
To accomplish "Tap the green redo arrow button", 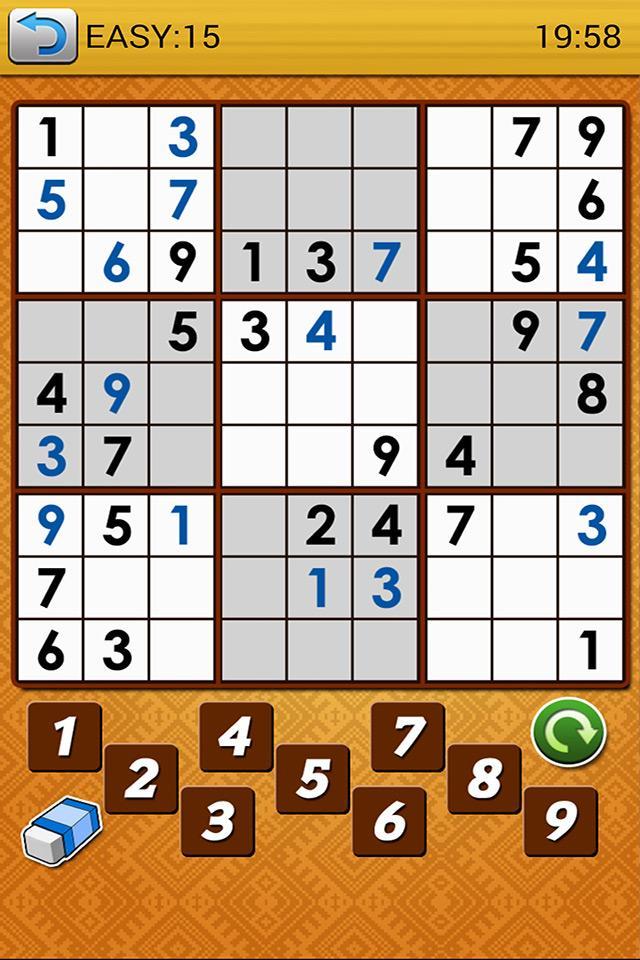I will (568, 733).
